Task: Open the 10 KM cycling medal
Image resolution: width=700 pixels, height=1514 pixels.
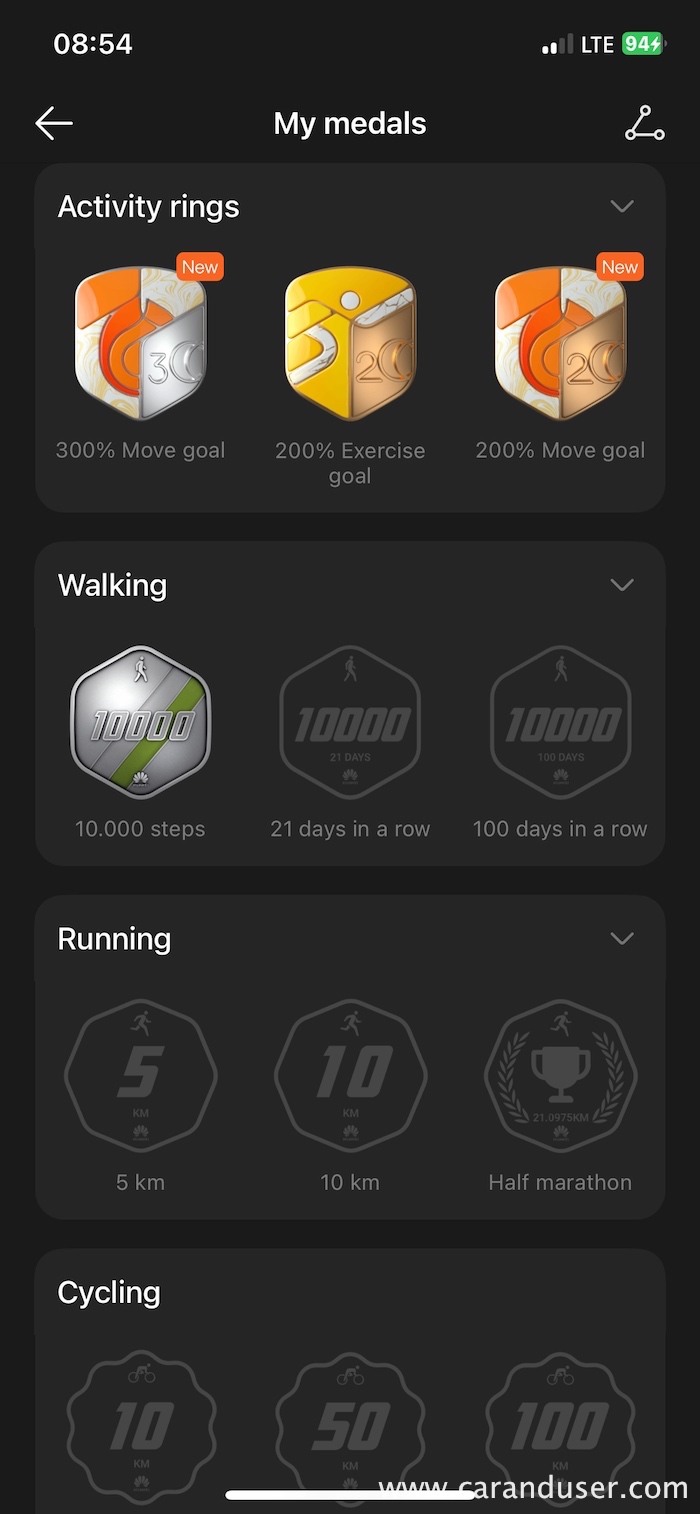Action: pos(140,1425)
